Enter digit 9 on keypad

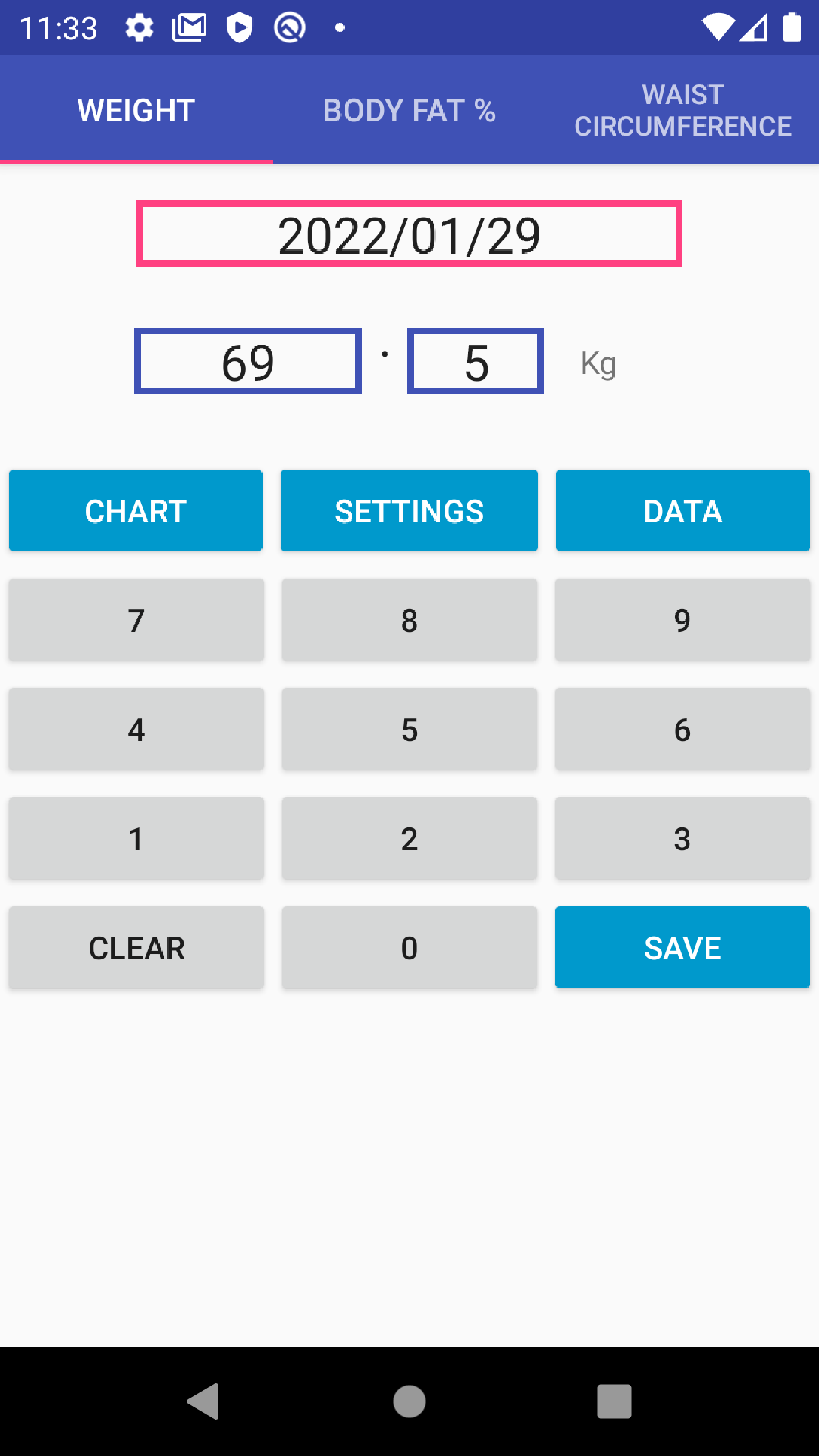[682, 620]
